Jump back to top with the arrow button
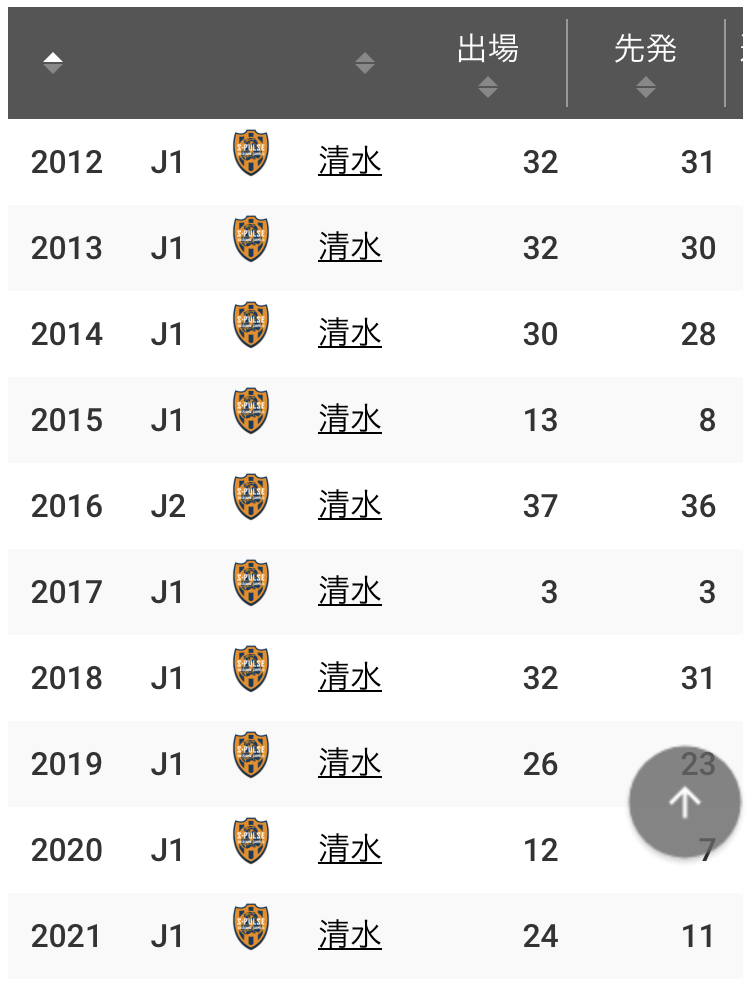The image size is (750, 986). coord(684,801)
